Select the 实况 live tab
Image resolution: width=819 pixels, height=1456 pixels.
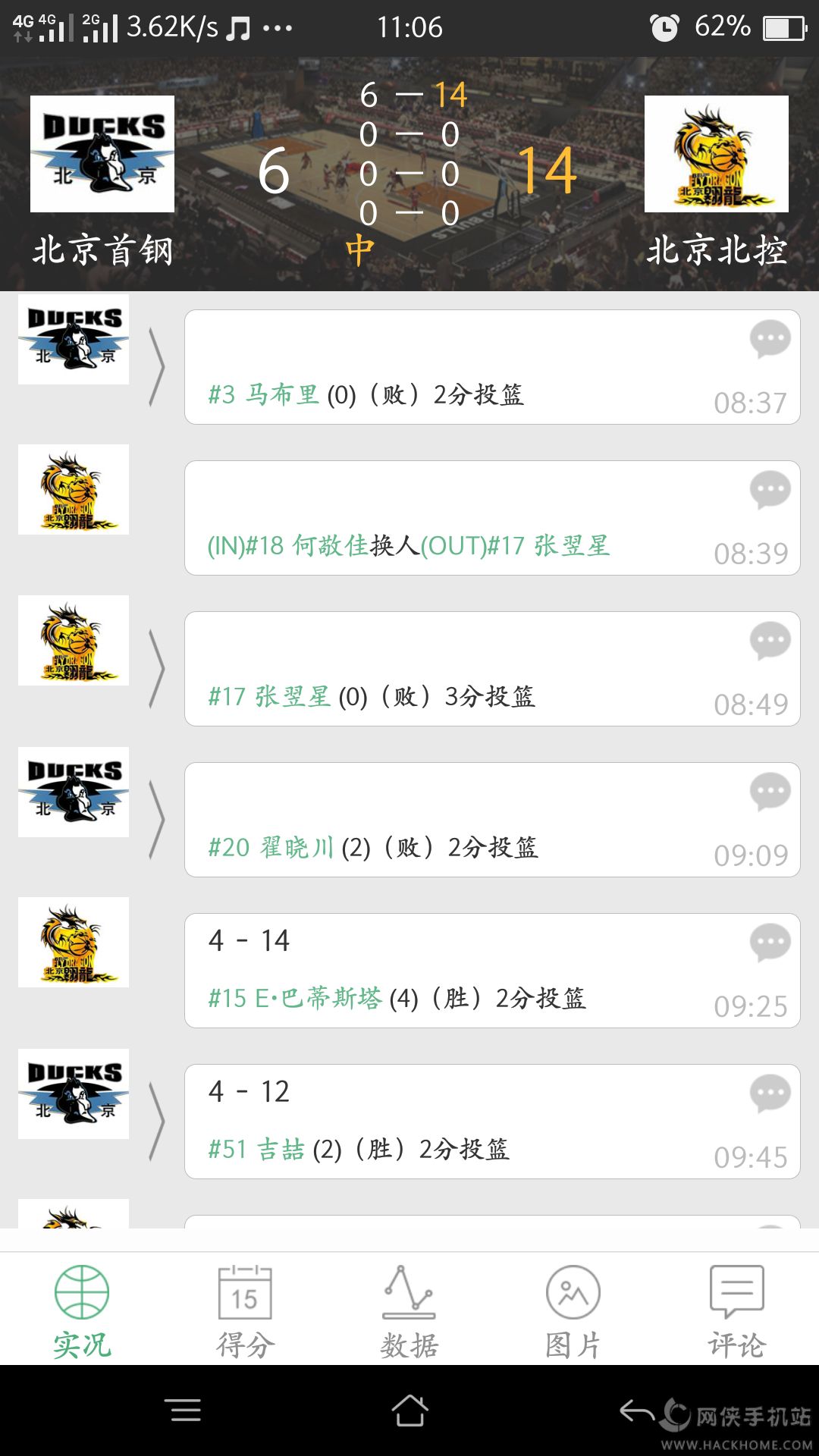(82, 1311)
